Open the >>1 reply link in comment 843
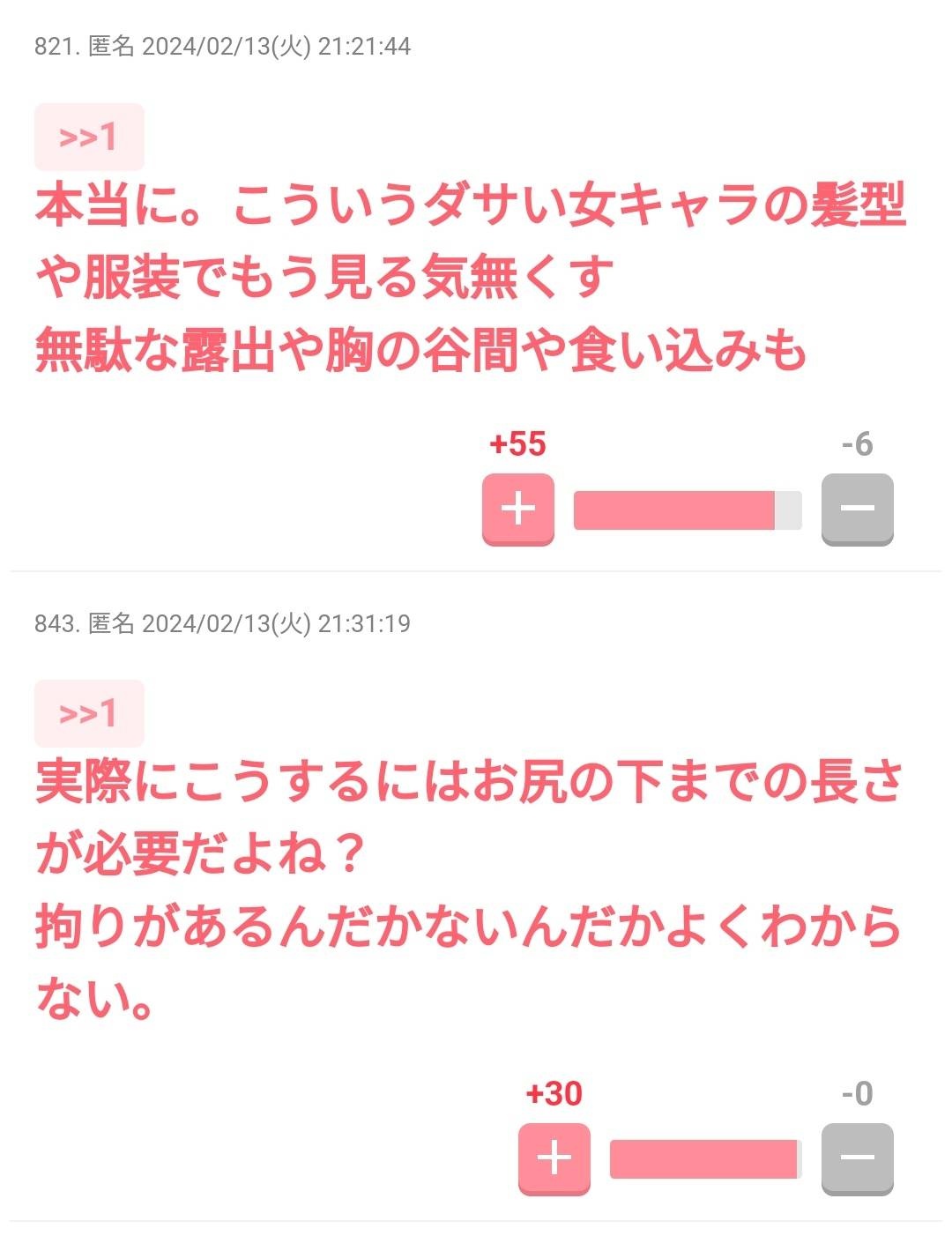 [88, 713]
